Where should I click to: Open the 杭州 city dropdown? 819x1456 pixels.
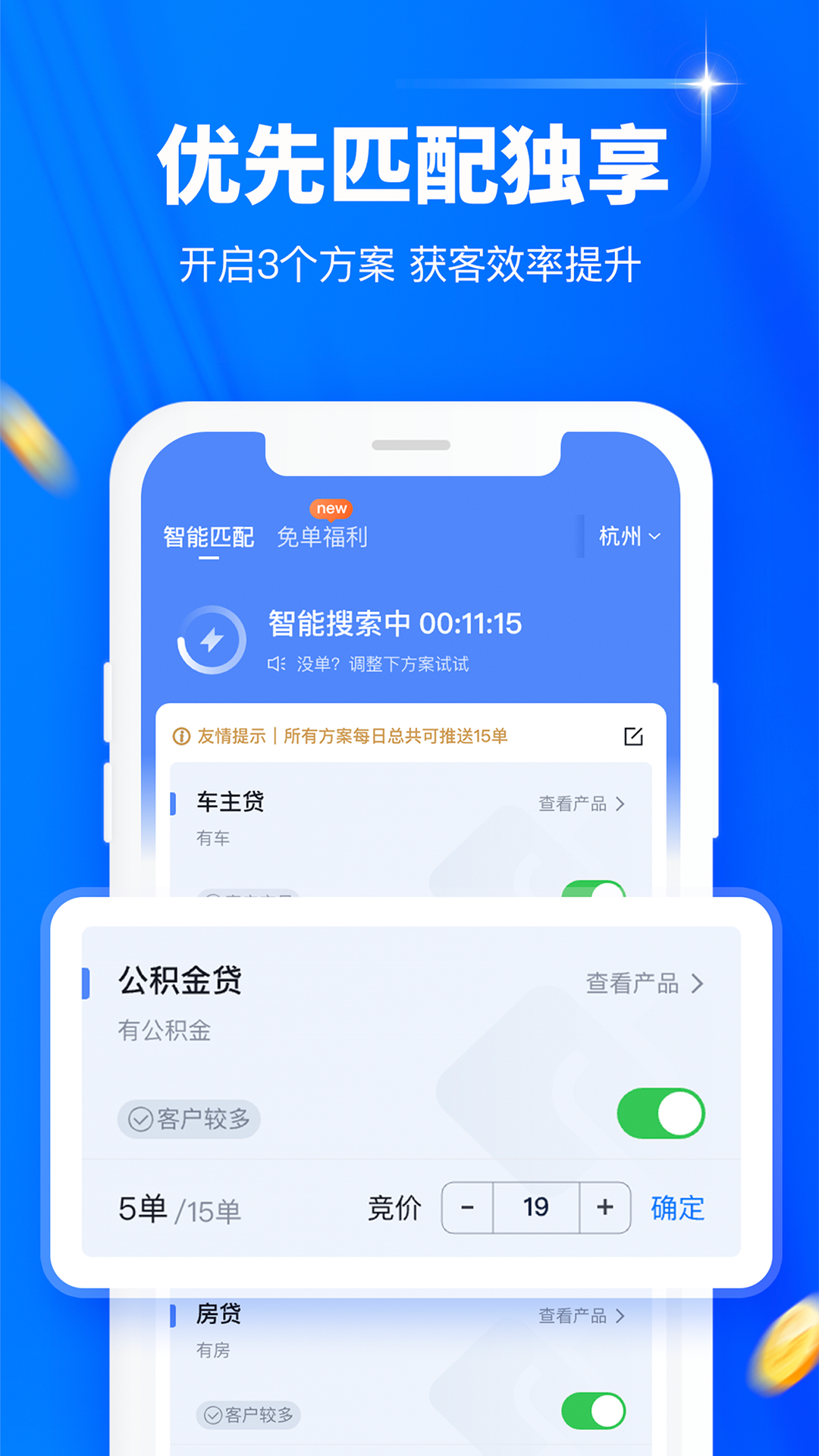pyautogui.click(x=628, y=536)
